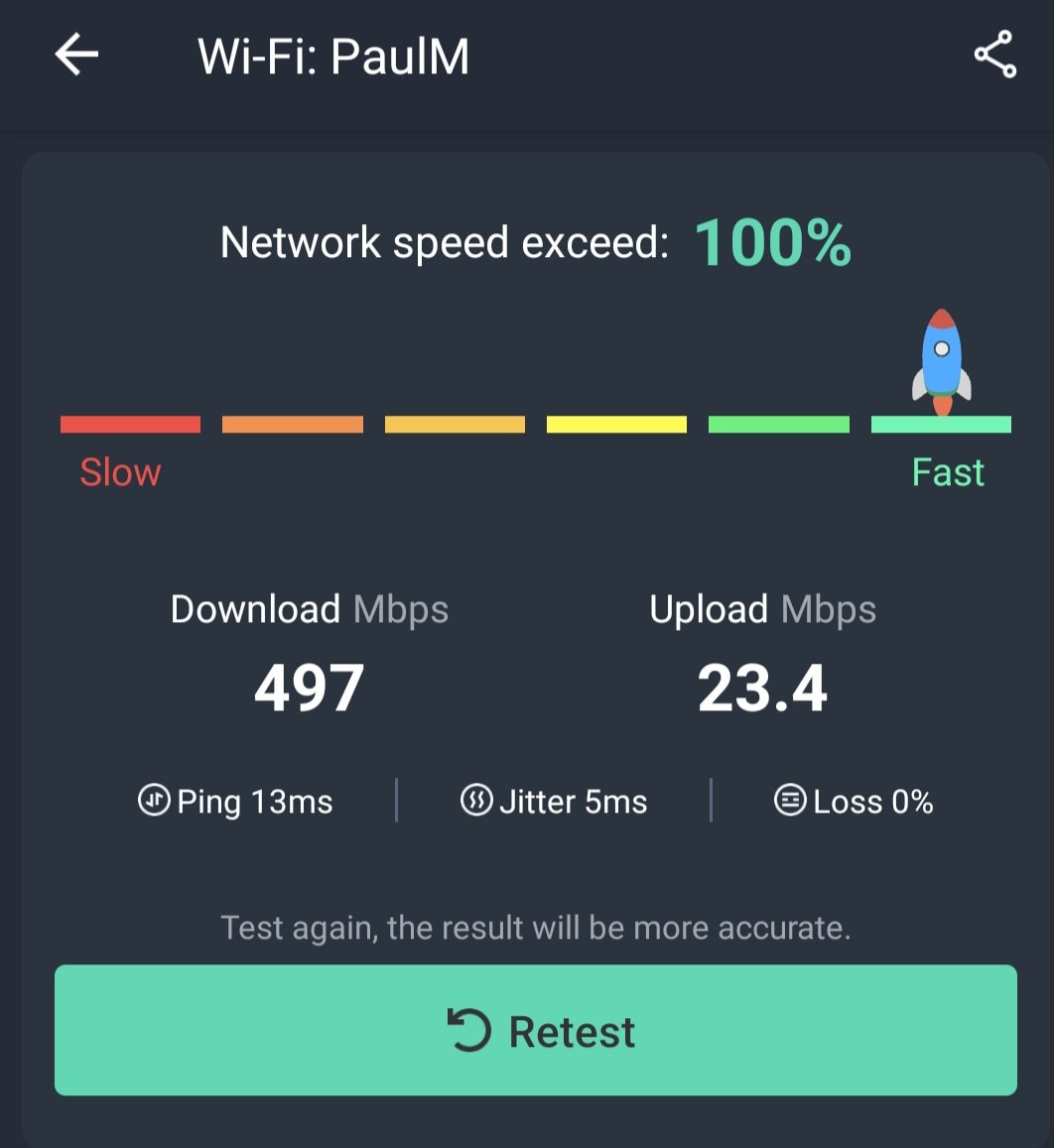
Task: Share the speed test result
Action: click(994, 55)
